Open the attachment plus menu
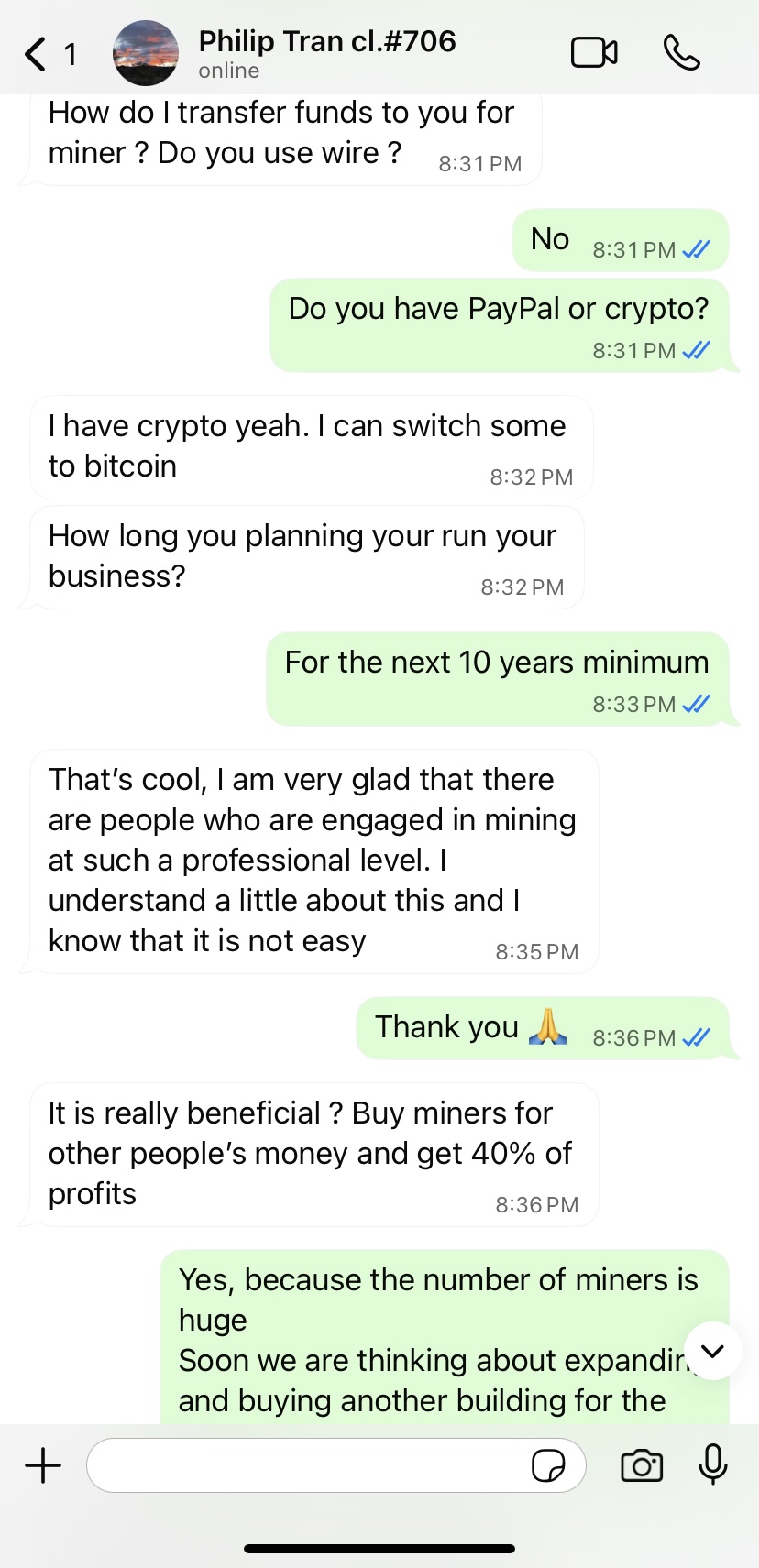 [x=43, y=1465]
